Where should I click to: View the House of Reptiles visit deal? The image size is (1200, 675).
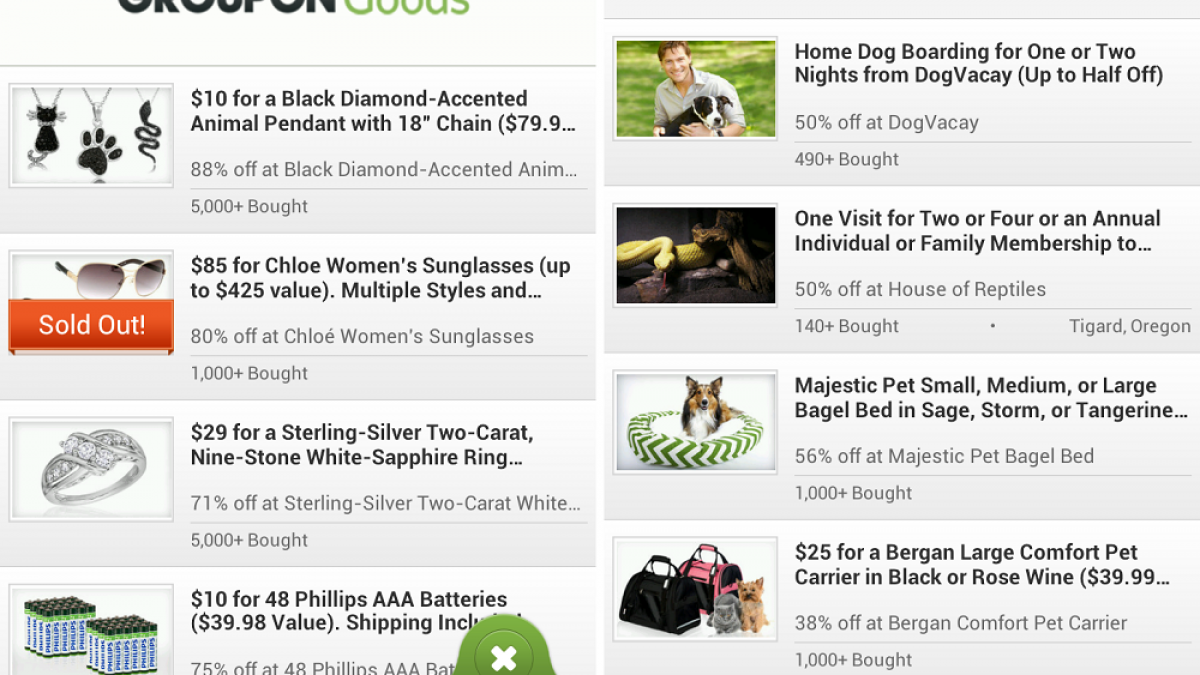tap(978, 230)
